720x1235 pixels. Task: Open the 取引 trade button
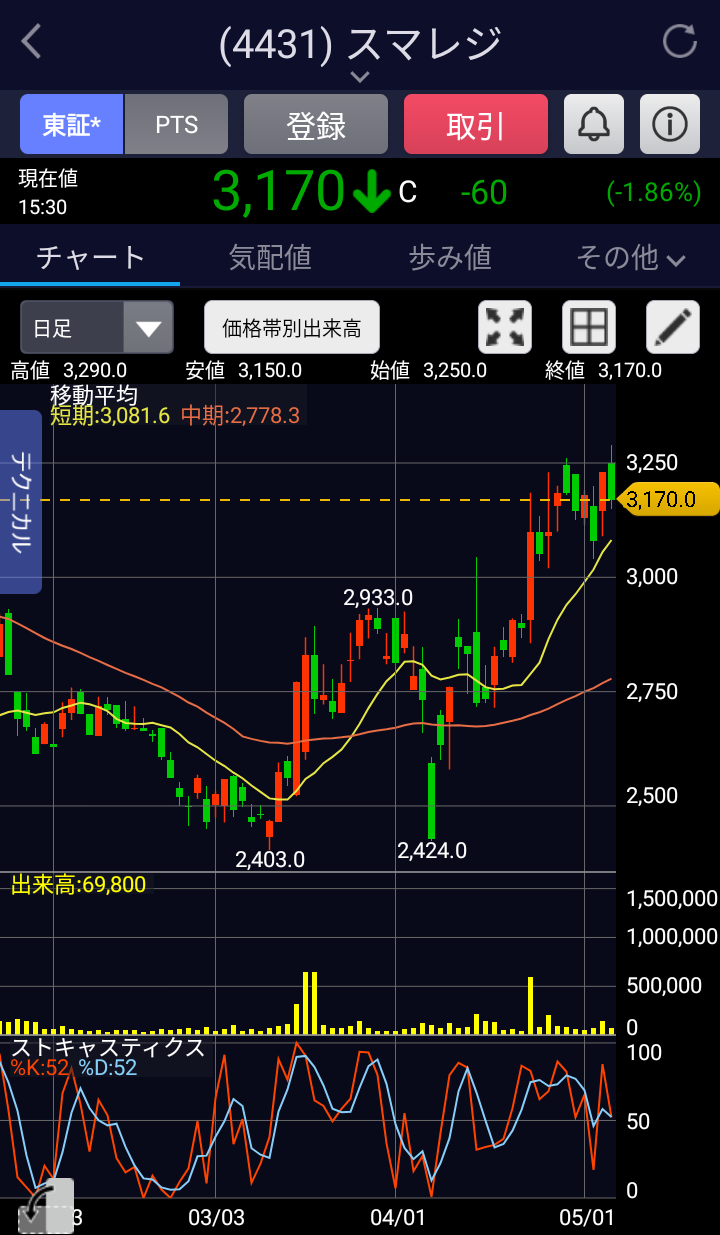pyautogui.click(x=475, y=125)
